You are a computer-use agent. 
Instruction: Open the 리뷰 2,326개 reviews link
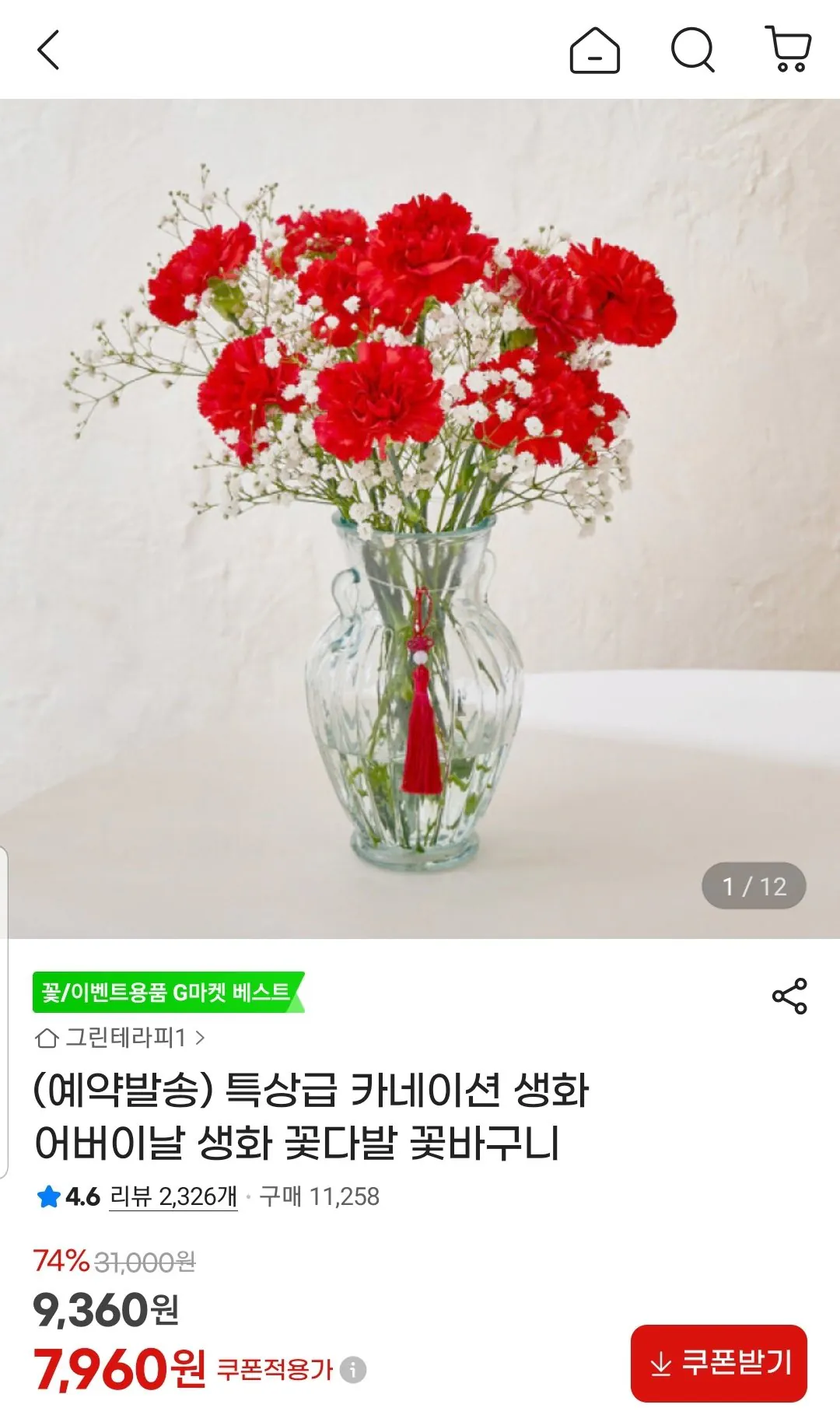173,1196
